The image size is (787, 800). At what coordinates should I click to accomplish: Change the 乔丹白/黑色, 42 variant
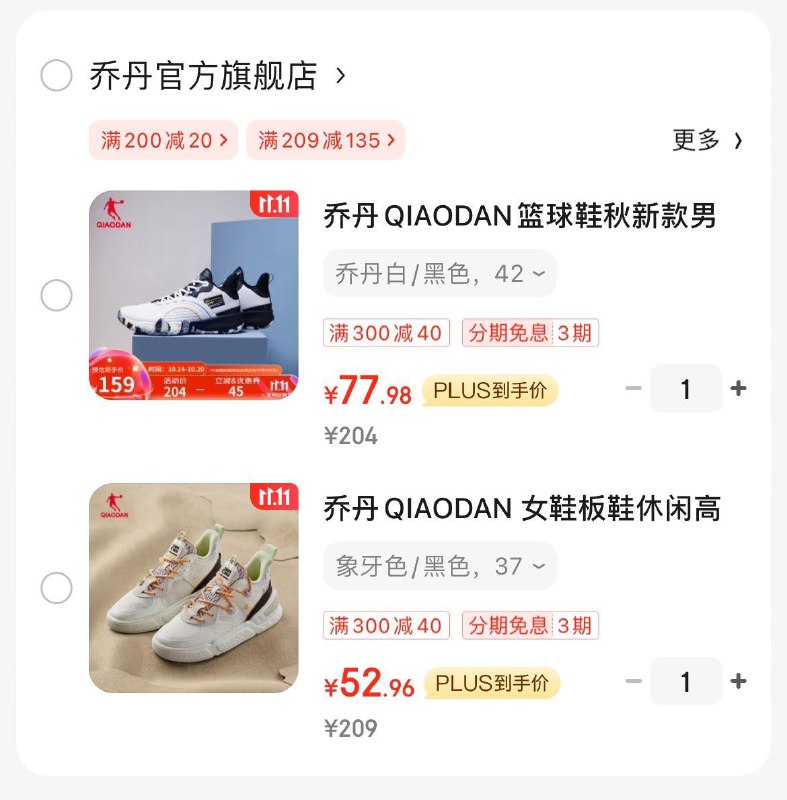(x=440, y=274)
